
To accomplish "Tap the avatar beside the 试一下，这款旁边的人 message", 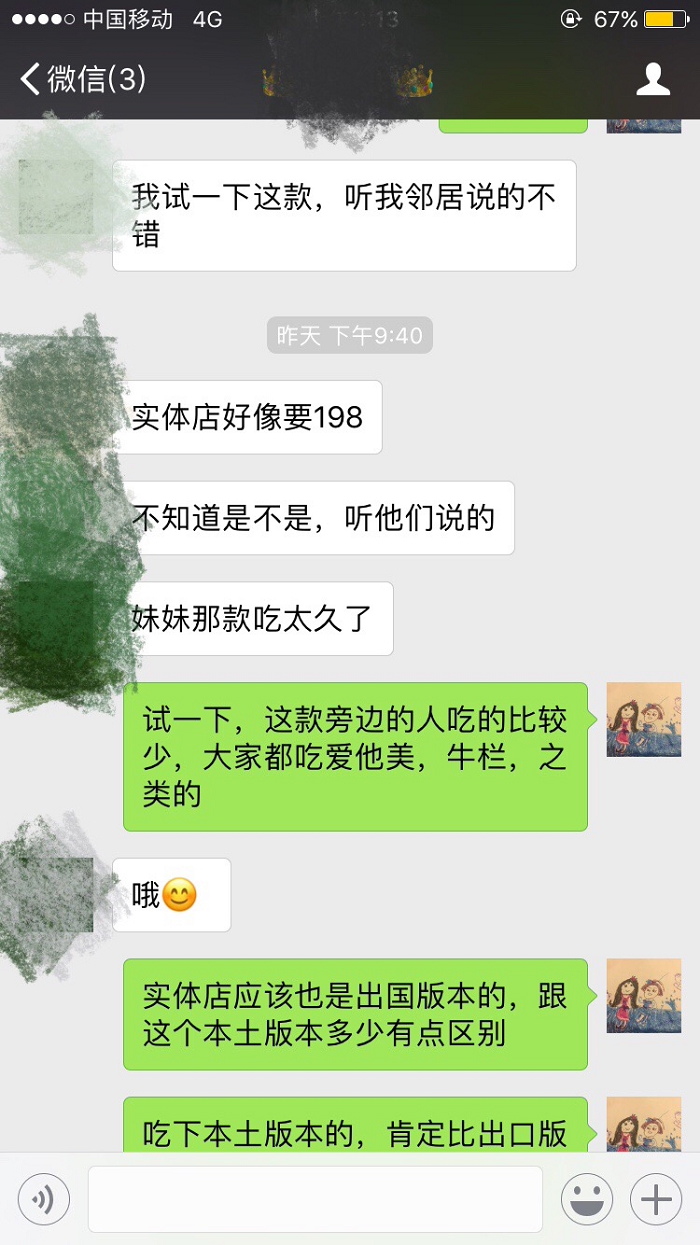I will point(644,719).
